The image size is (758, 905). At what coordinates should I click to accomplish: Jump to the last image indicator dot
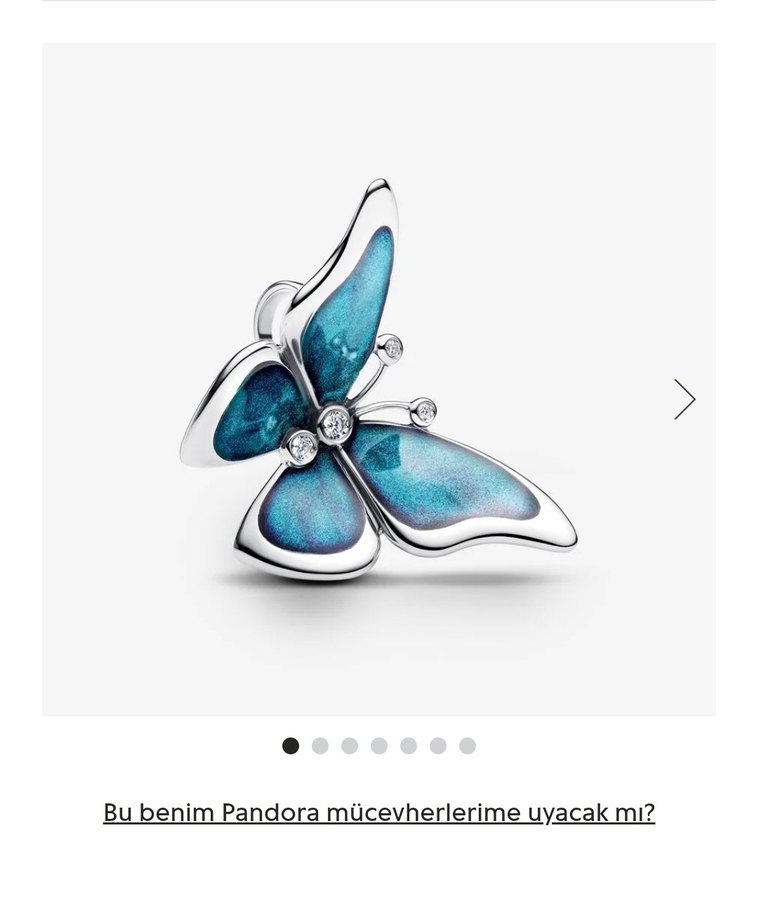point(467,746)
